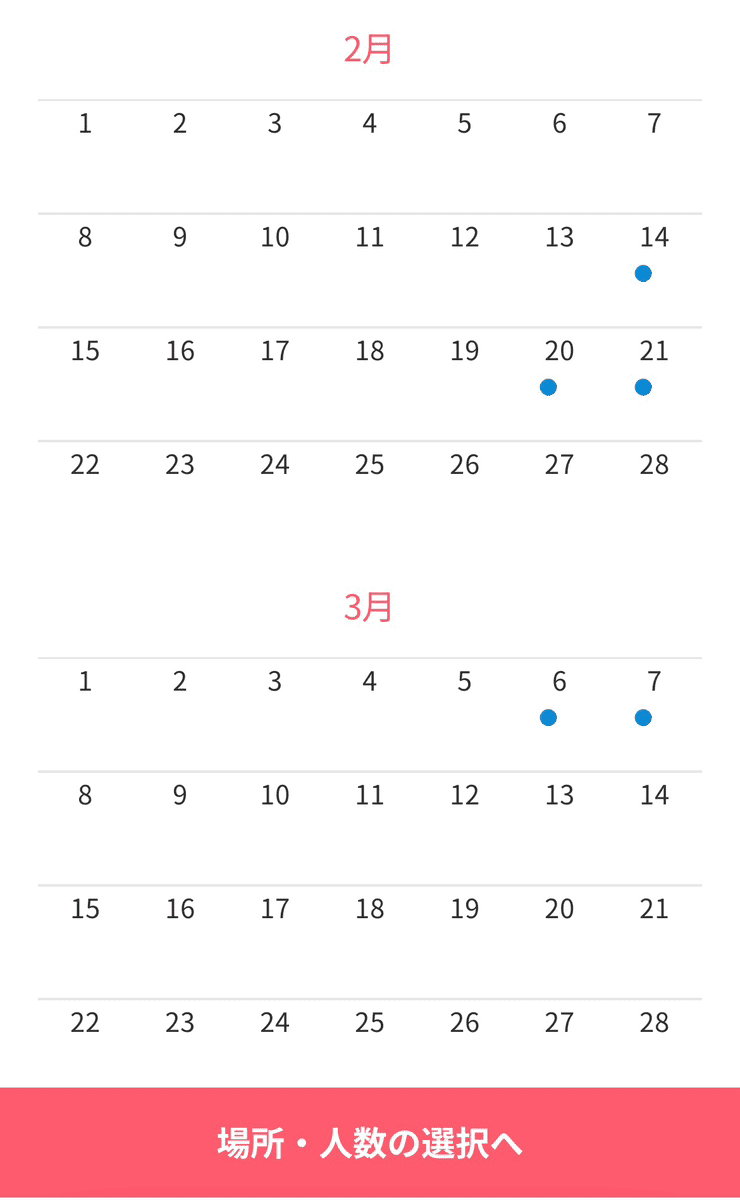Select February 14 on the calendar

(x=654, y=238)
